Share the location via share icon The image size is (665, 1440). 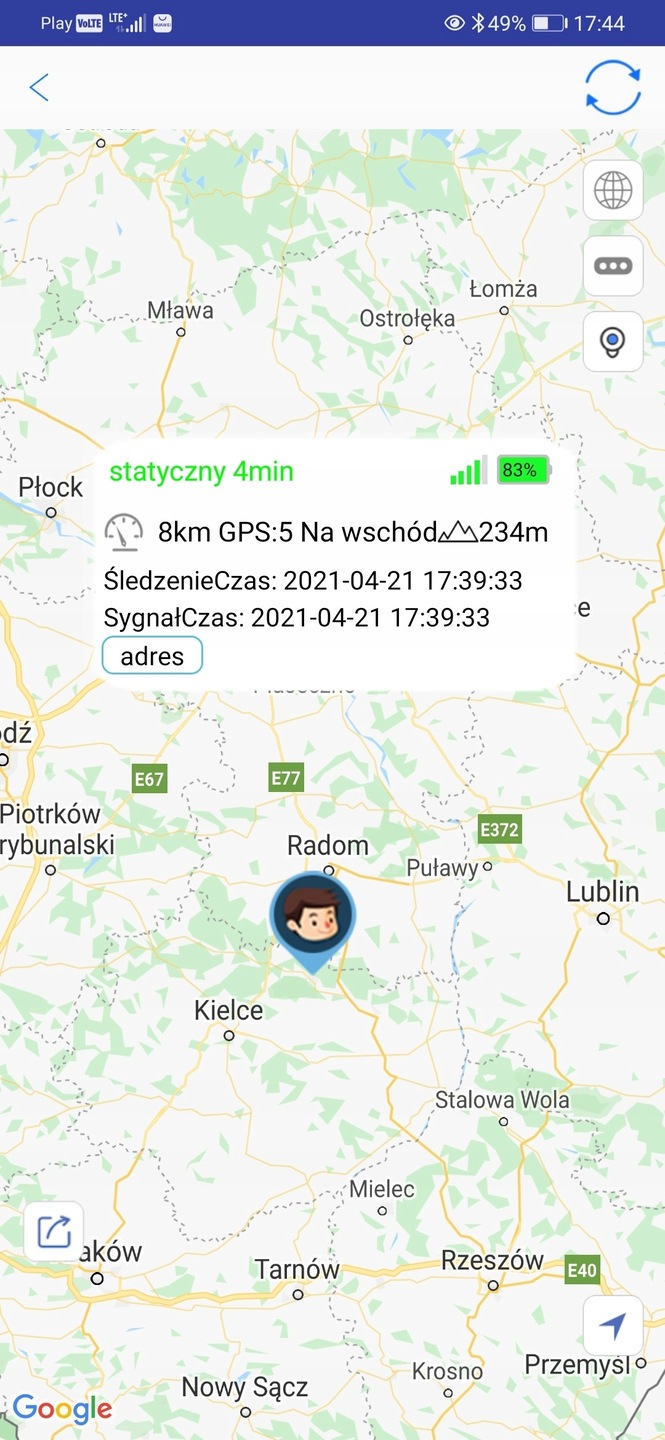[54, 1230]
